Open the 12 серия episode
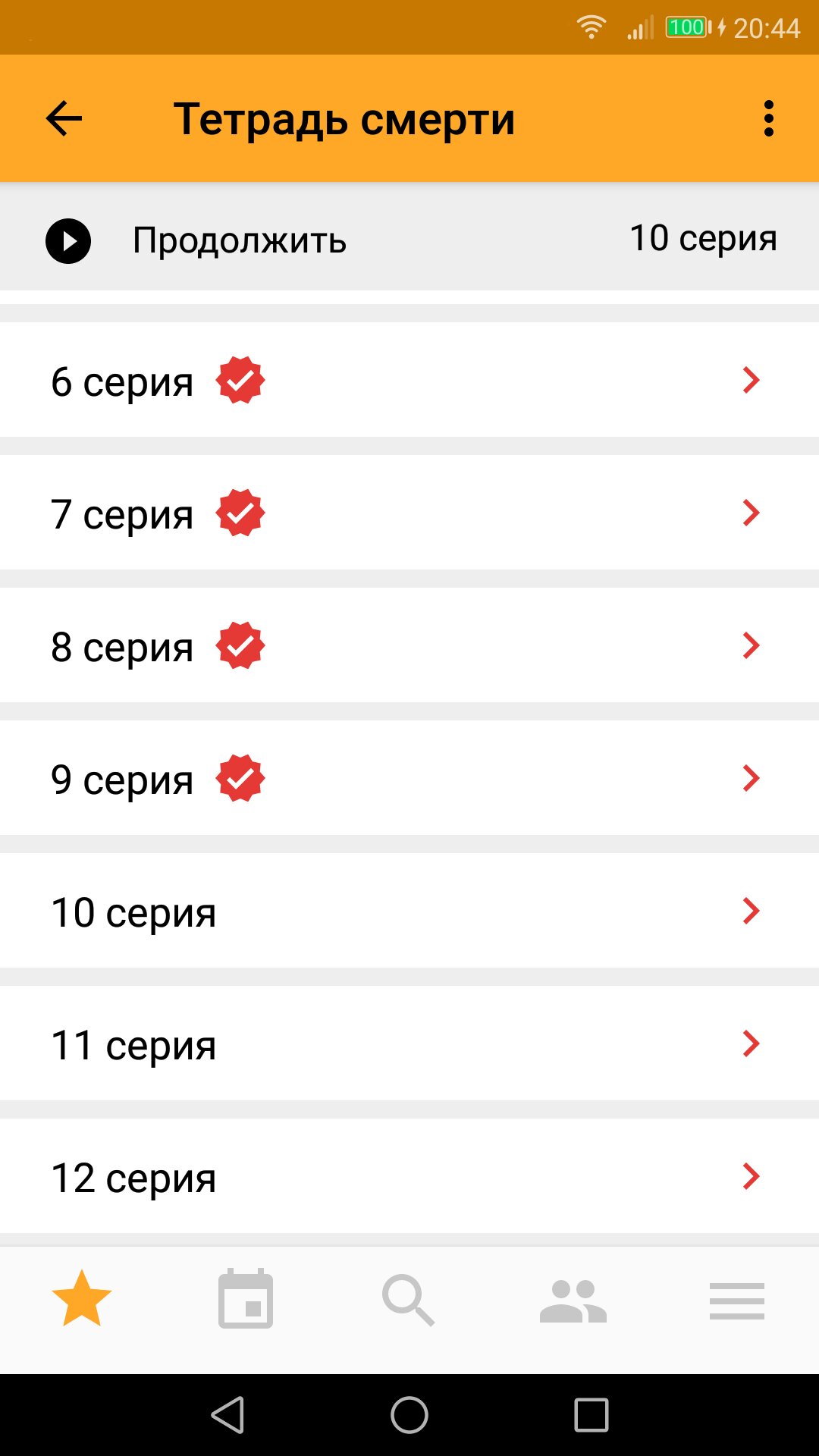The width and height of the screenshot is (819, 1456). (x=409, y=1176)
